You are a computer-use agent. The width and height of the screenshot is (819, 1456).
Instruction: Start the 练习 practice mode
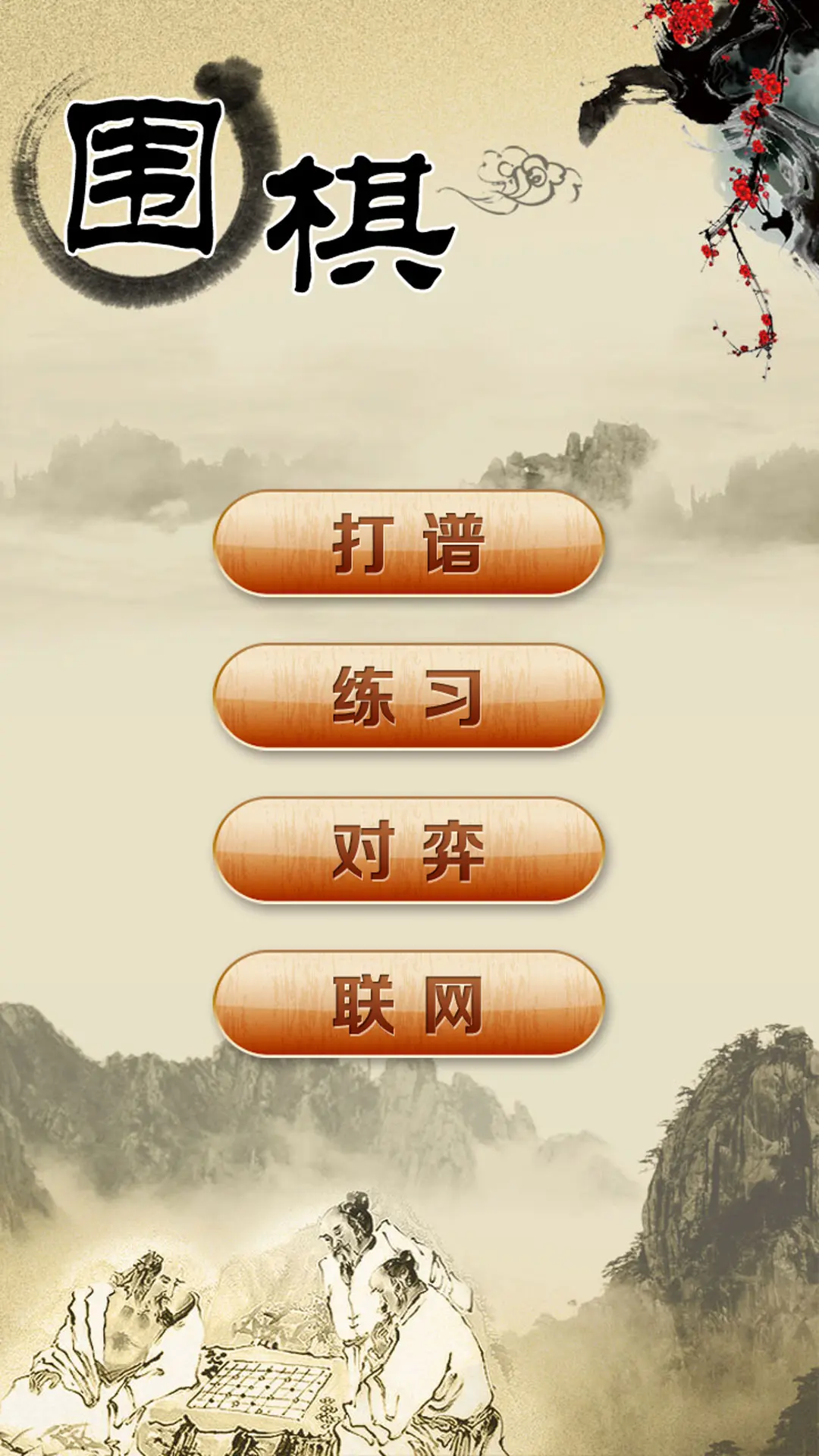click(x=408, y=696)
